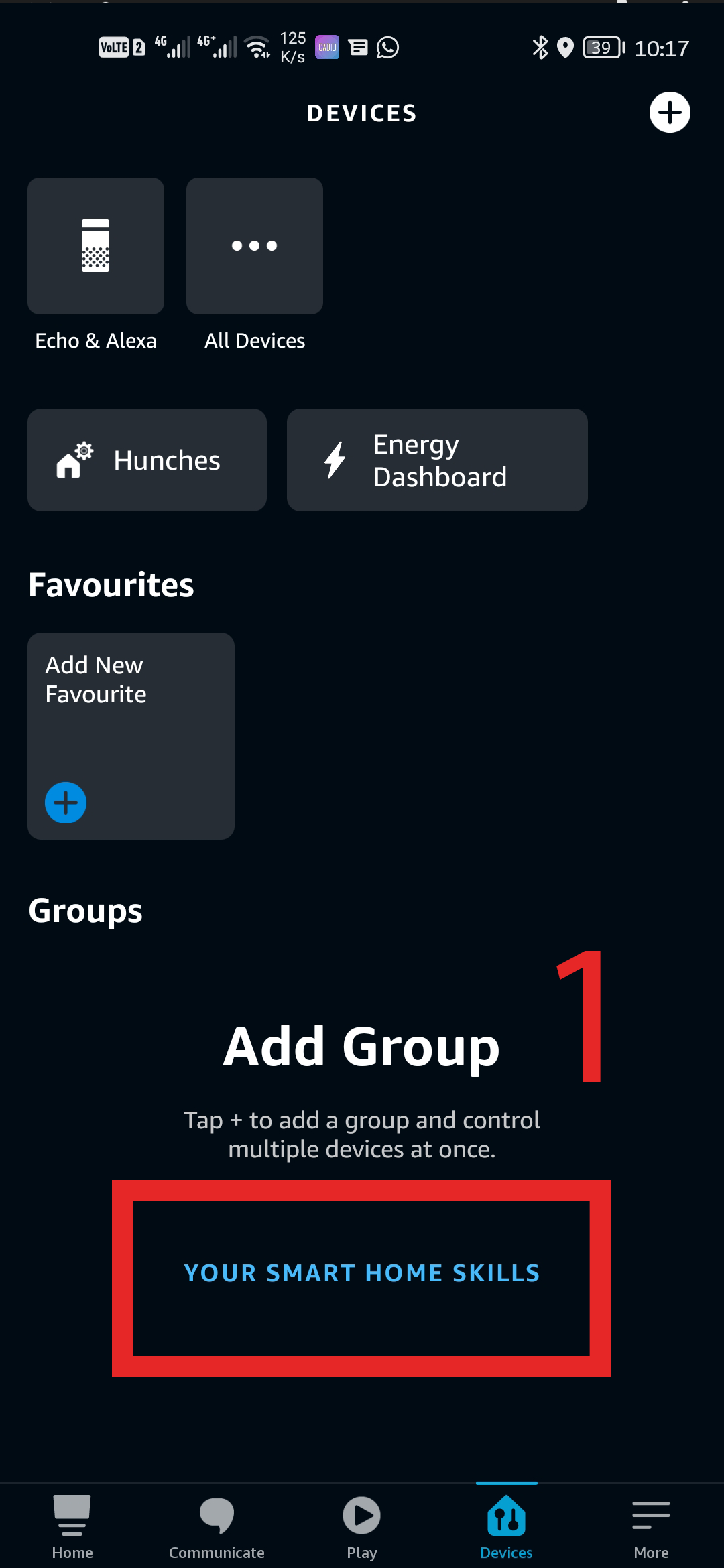This screenshot has width=724, height=1568.
Task: Open the Echo & Alexa devices tile
Action: click(x=96, y=246)
